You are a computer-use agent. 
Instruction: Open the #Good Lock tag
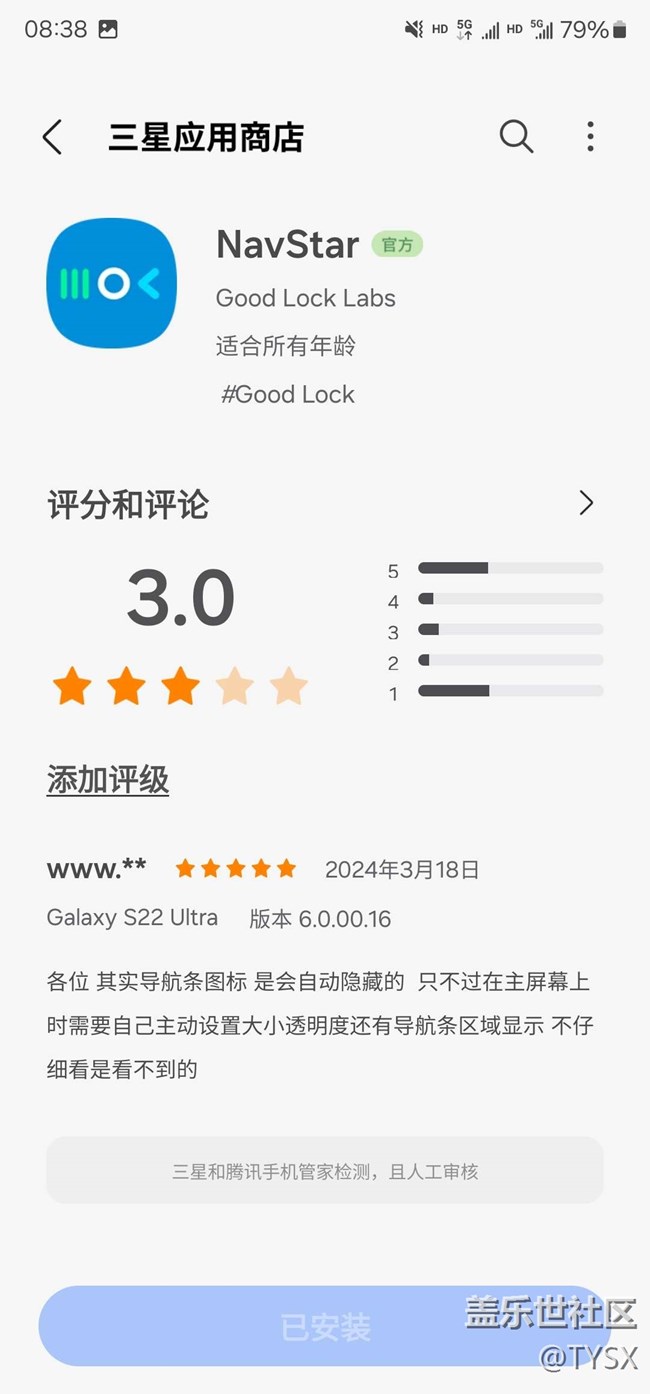pos(288,394)
